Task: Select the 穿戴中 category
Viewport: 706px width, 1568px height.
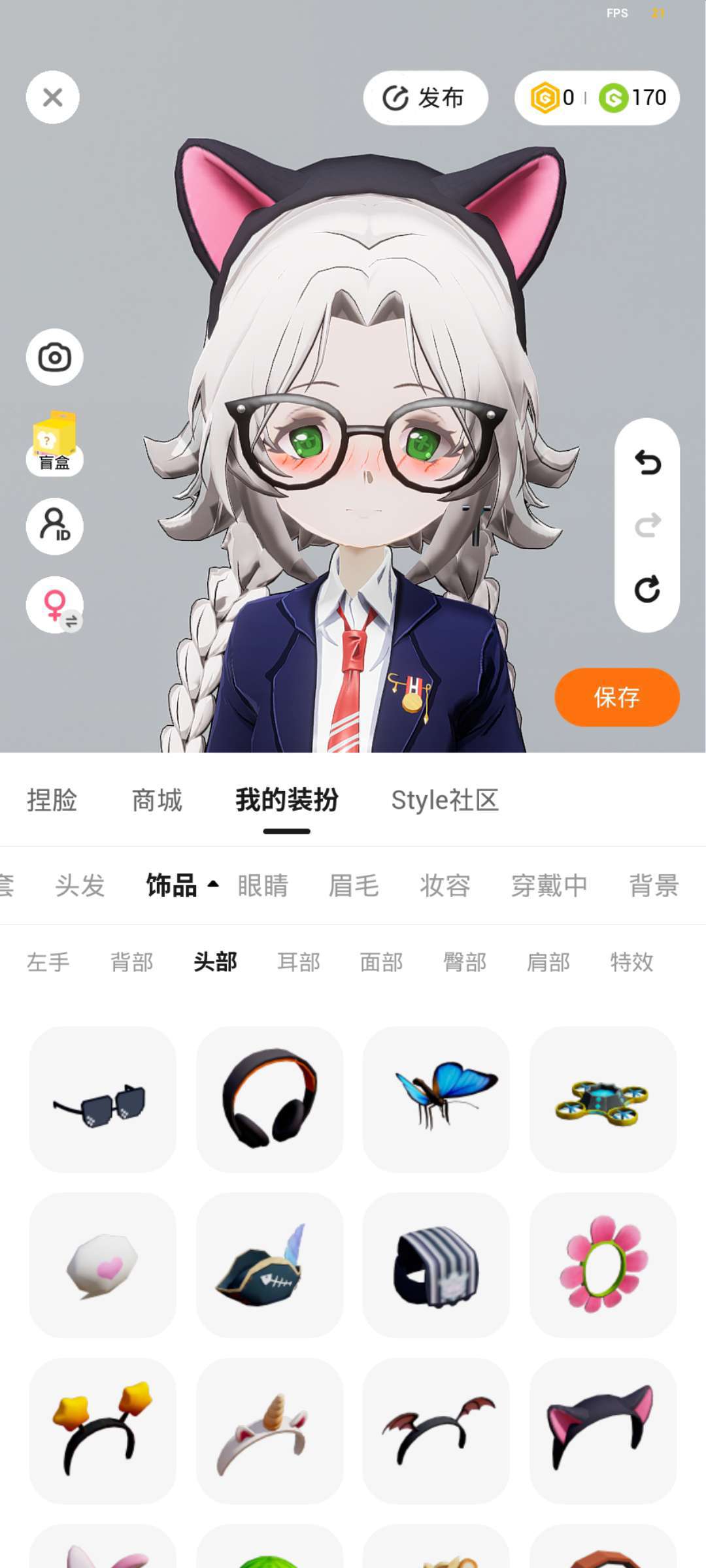Action: (x=549, y=886)
